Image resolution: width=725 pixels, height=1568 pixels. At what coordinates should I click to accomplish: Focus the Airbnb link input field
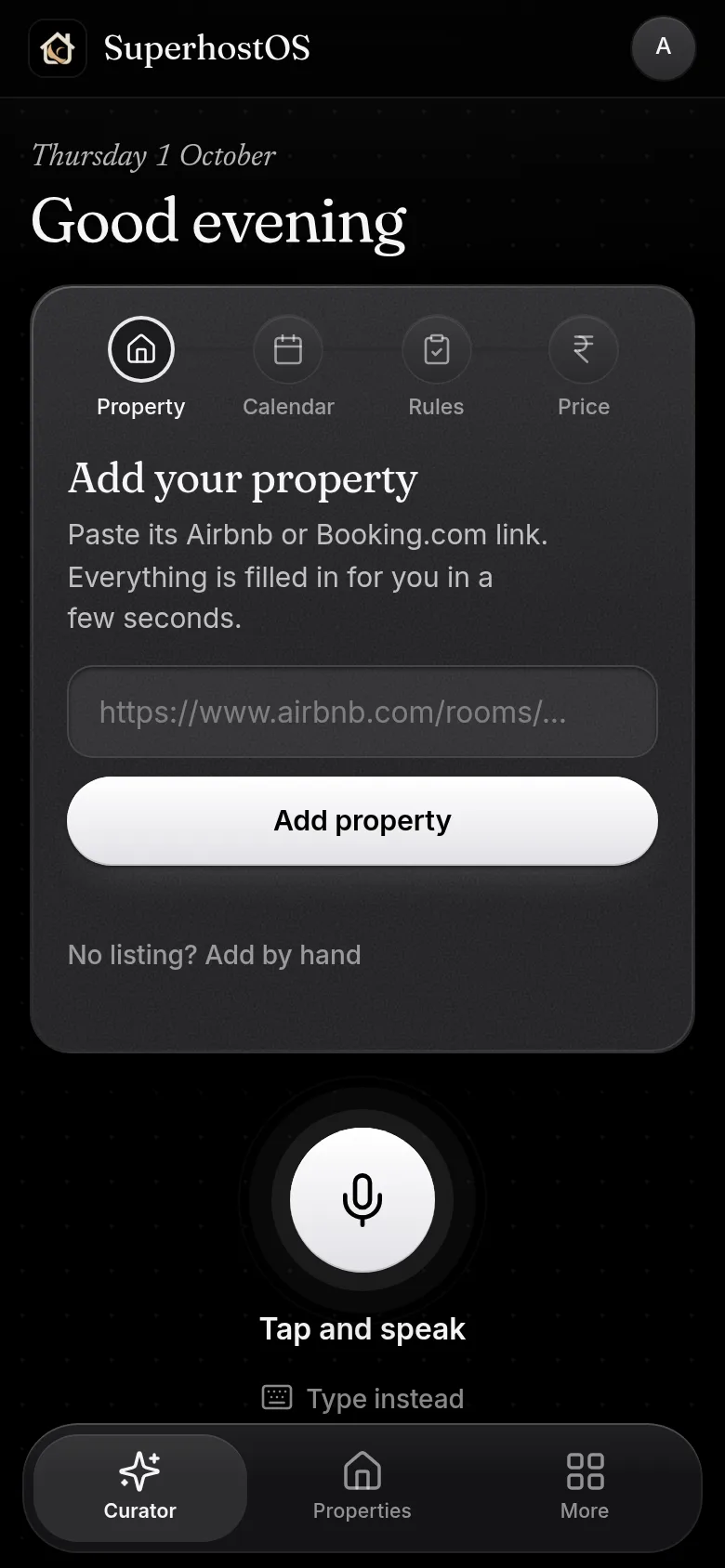tap(362, 712)
